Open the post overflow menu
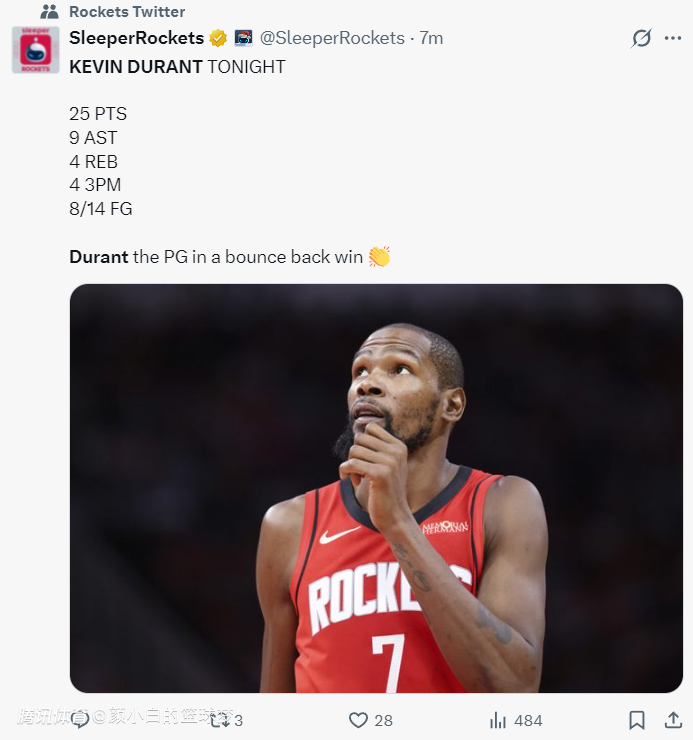Image resolution: width=693 pixels, height=740 pixels. point(673,38)
